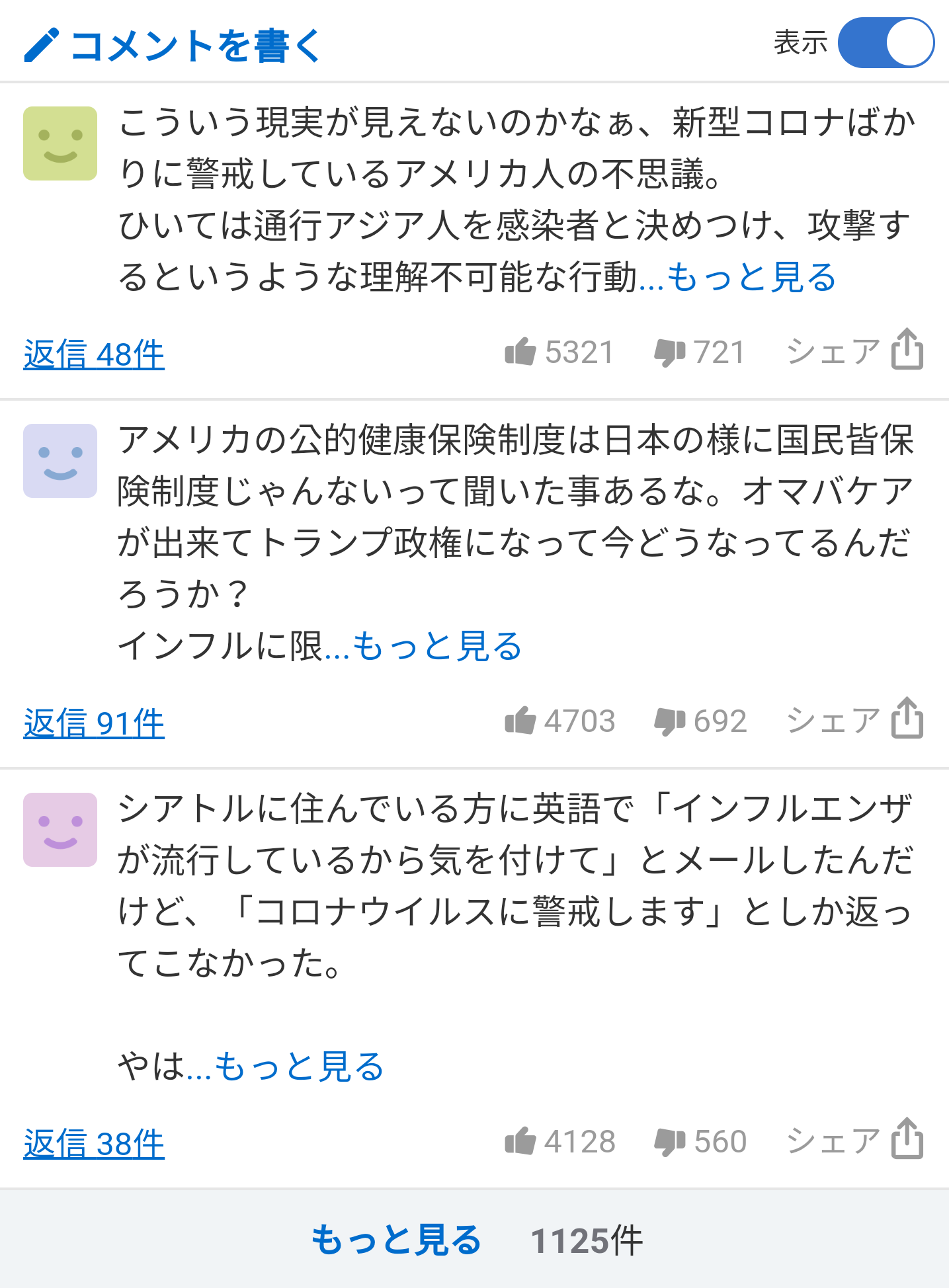Toggle the 表示 comment display switch

tap(885, 43)
